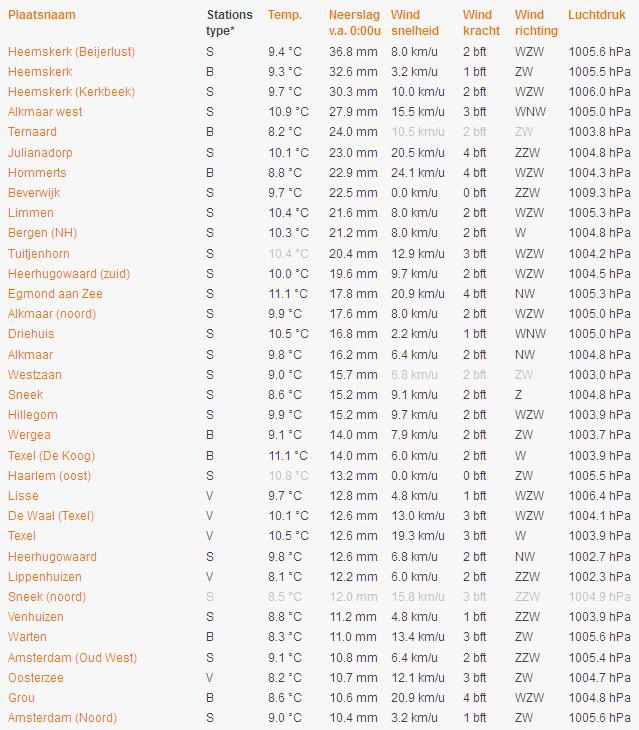
Task: Sort by the Temp. column header
Action: click(x=284, y=15)
